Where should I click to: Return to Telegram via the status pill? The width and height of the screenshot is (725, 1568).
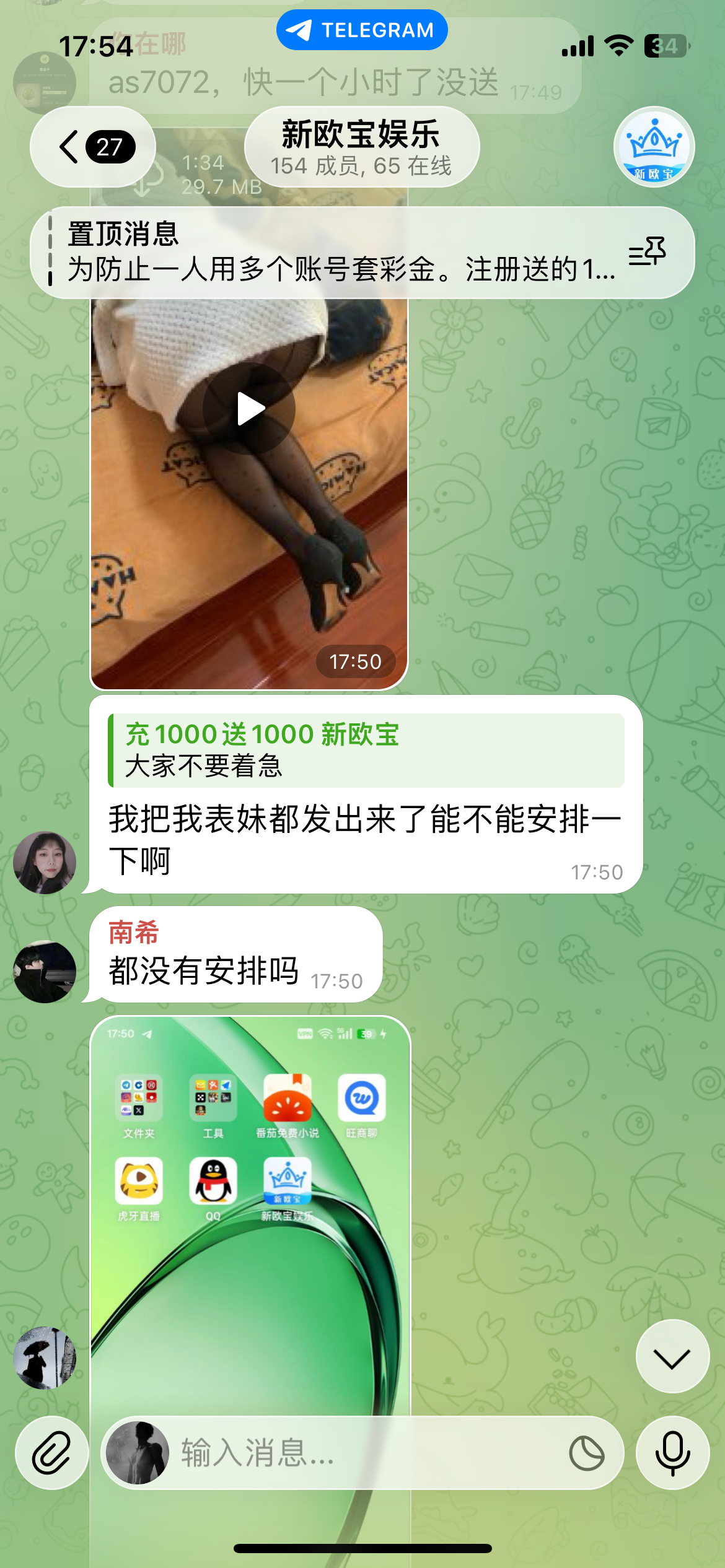(362, 30)
